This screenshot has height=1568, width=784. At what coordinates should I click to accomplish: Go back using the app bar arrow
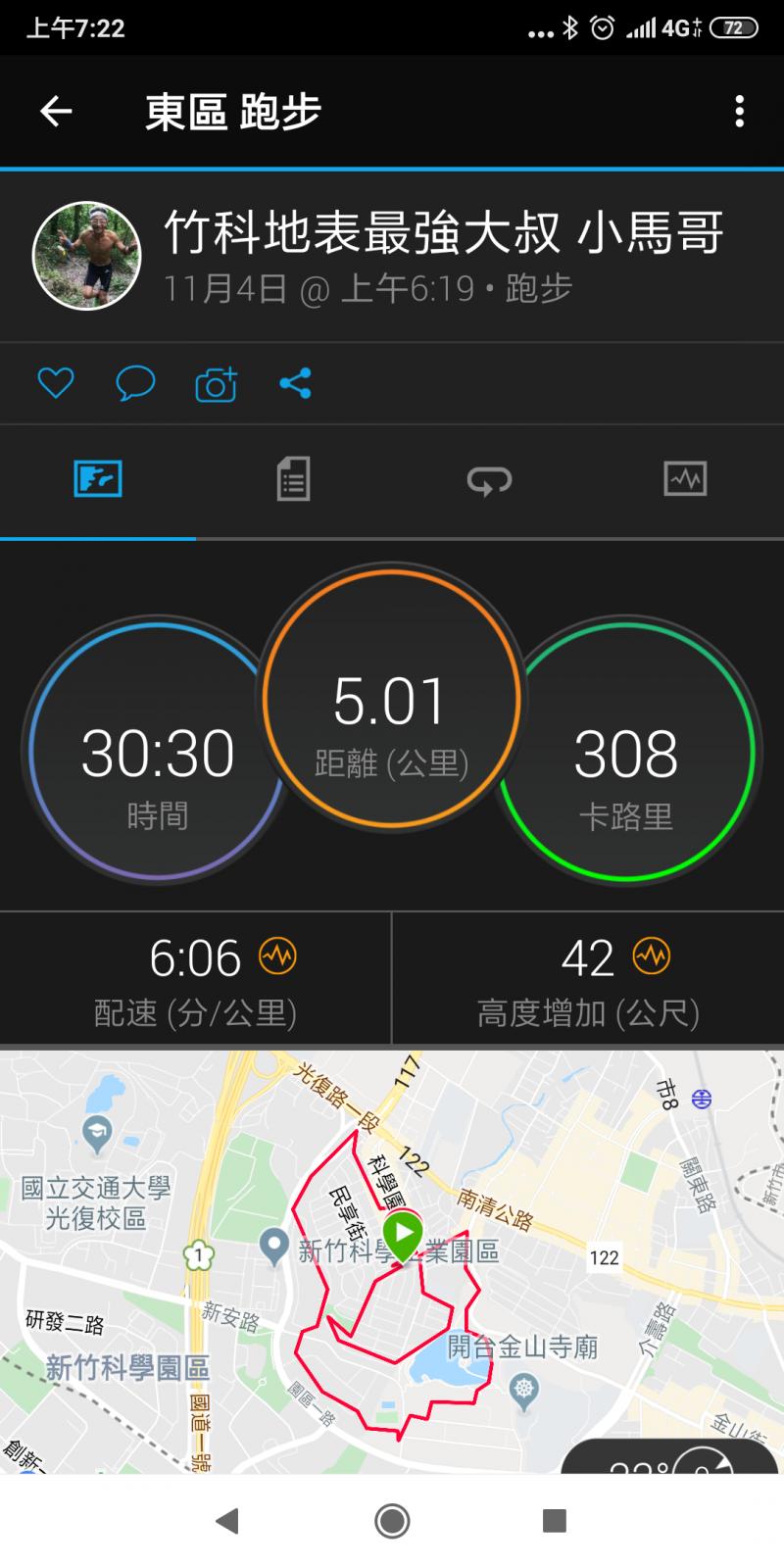click(56, 112)
